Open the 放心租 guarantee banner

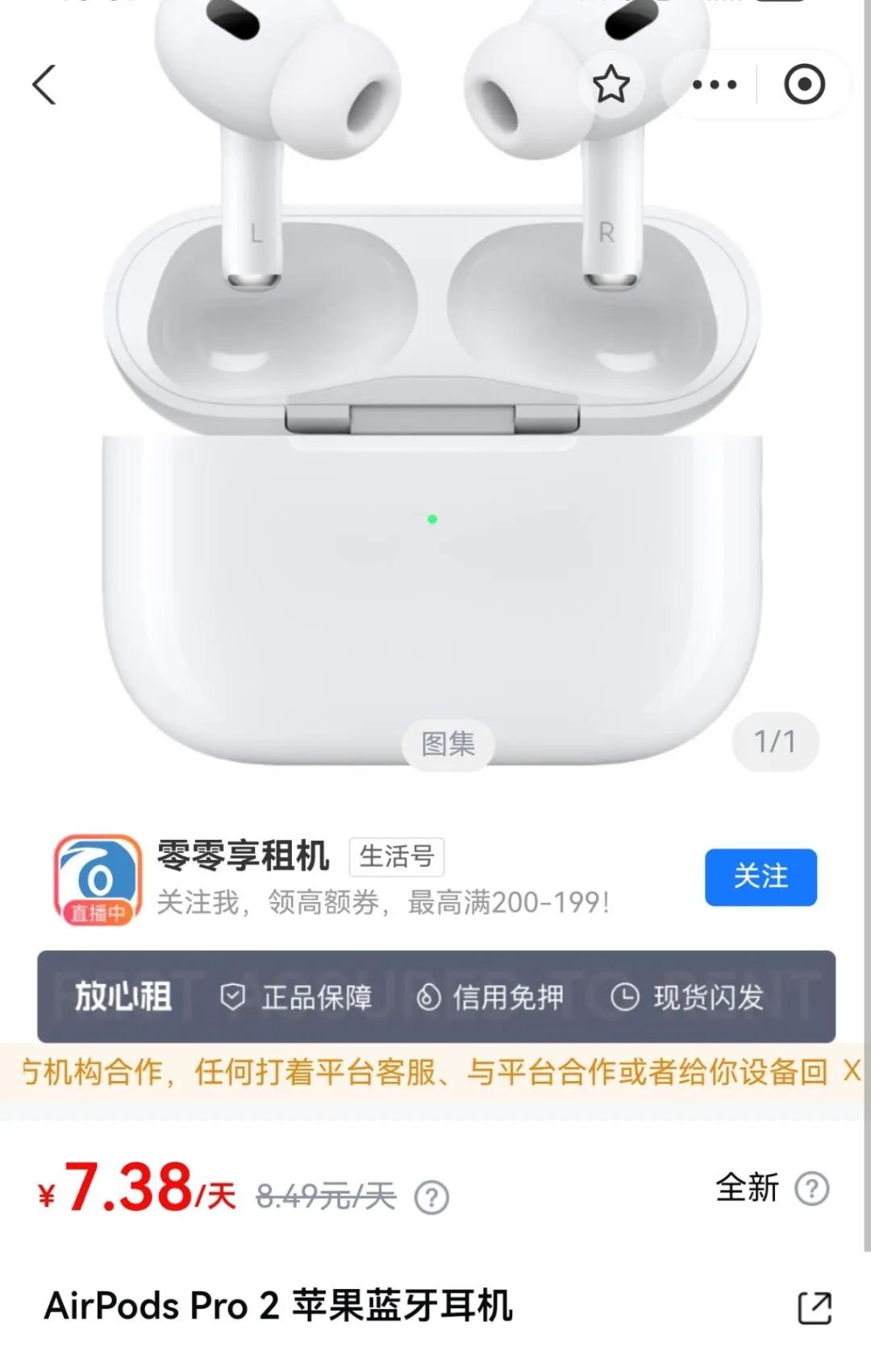(435, 996)
